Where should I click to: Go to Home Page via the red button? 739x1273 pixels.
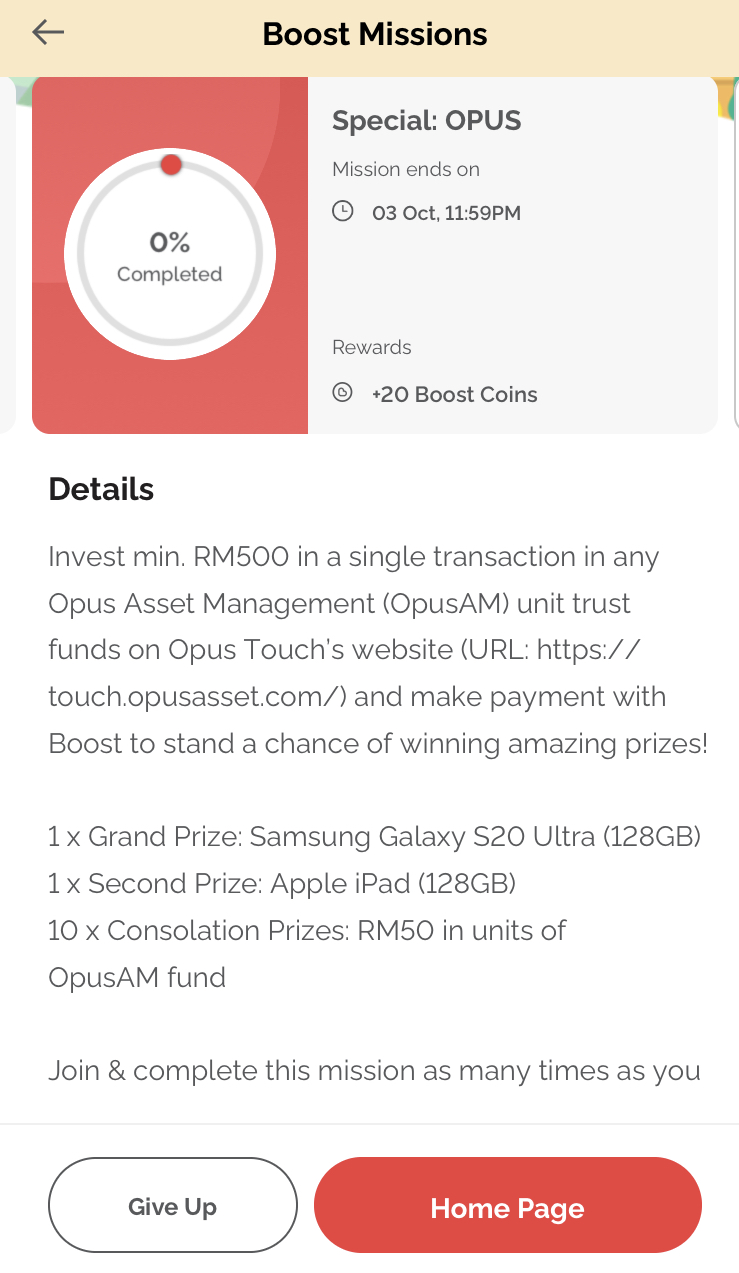508,1206
